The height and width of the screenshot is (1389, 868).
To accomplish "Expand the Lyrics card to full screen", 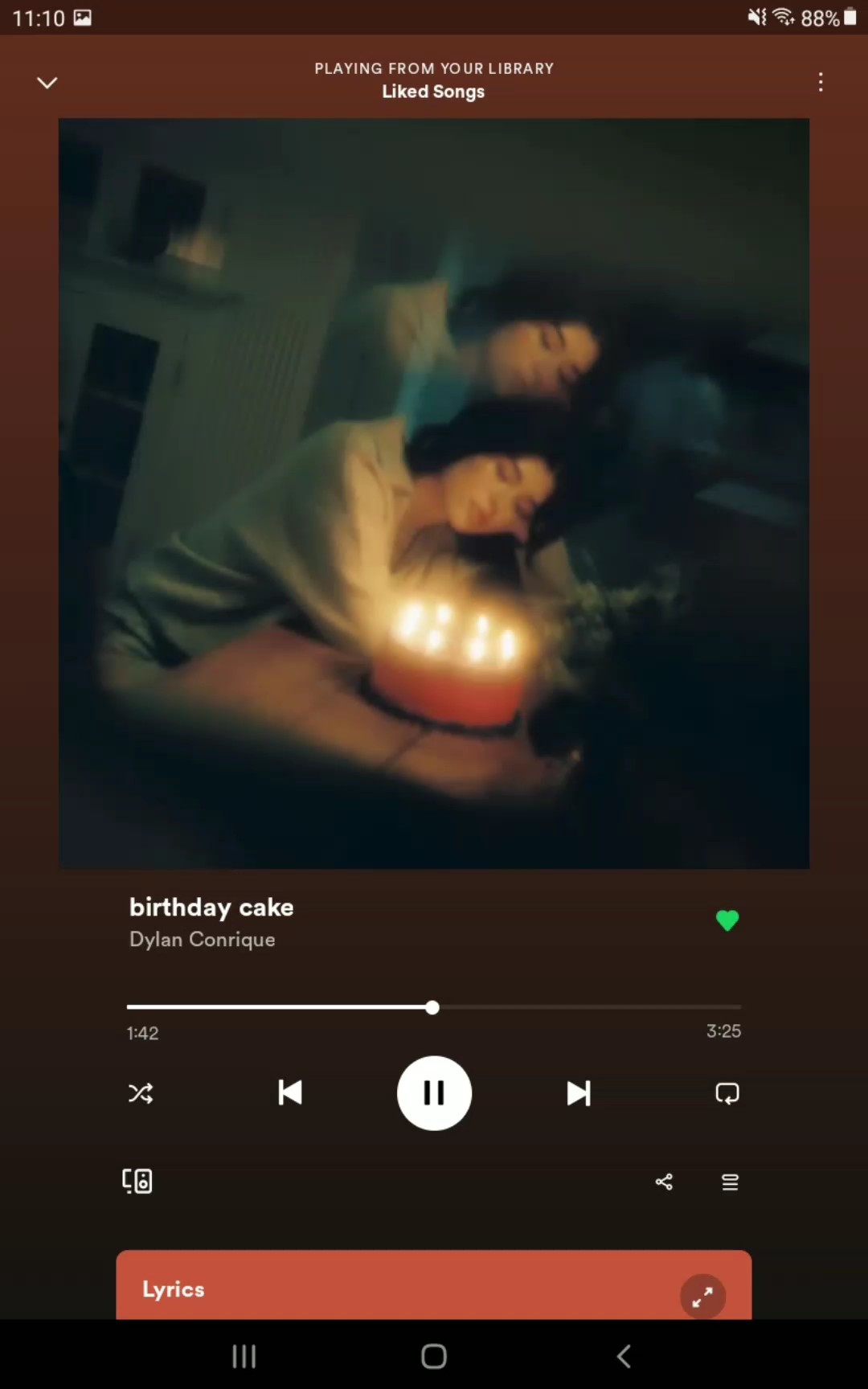I will point(703,1297).
